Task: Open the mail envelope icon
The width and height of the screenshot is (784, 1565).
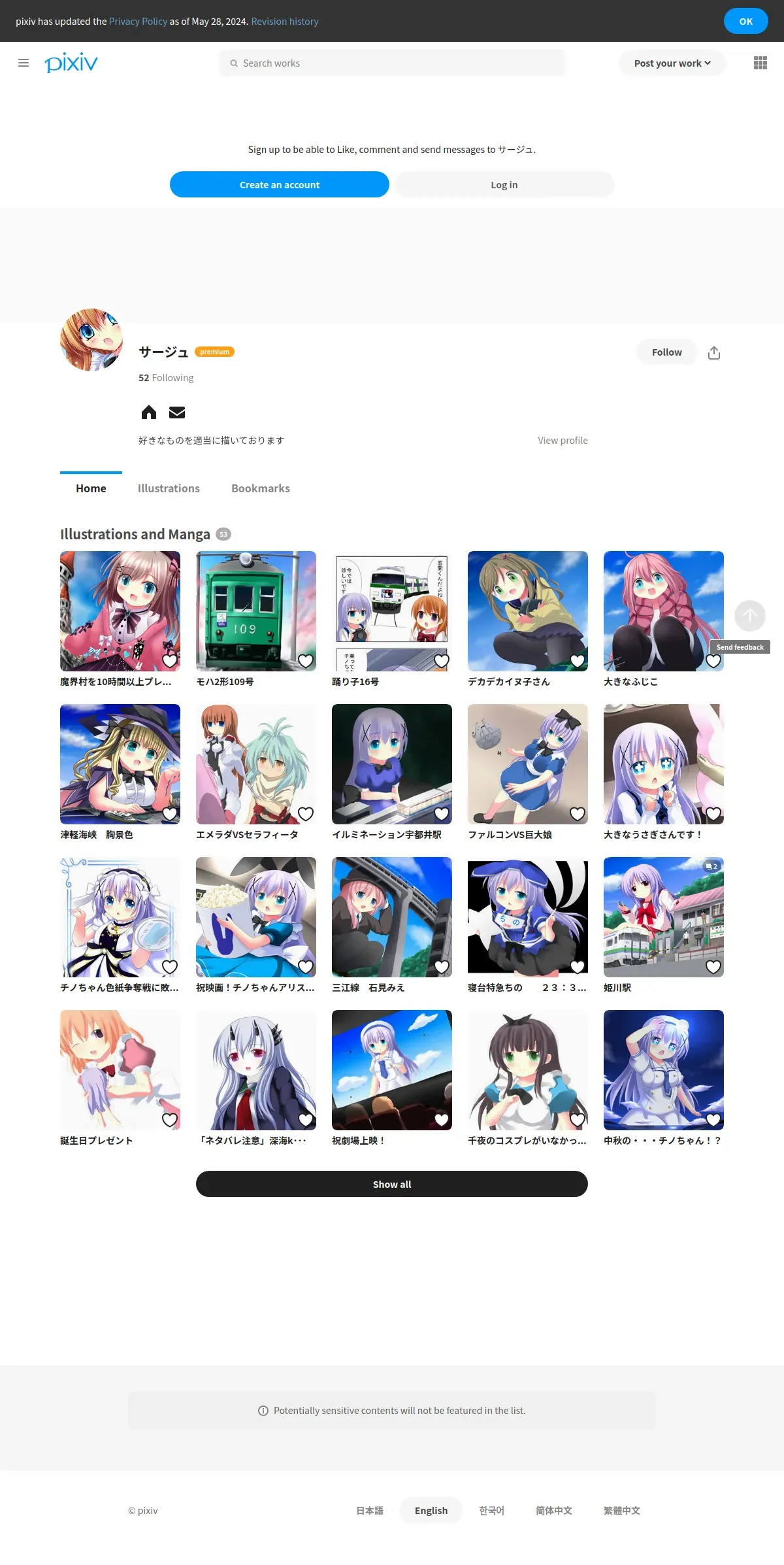Action: coord(177,412)
